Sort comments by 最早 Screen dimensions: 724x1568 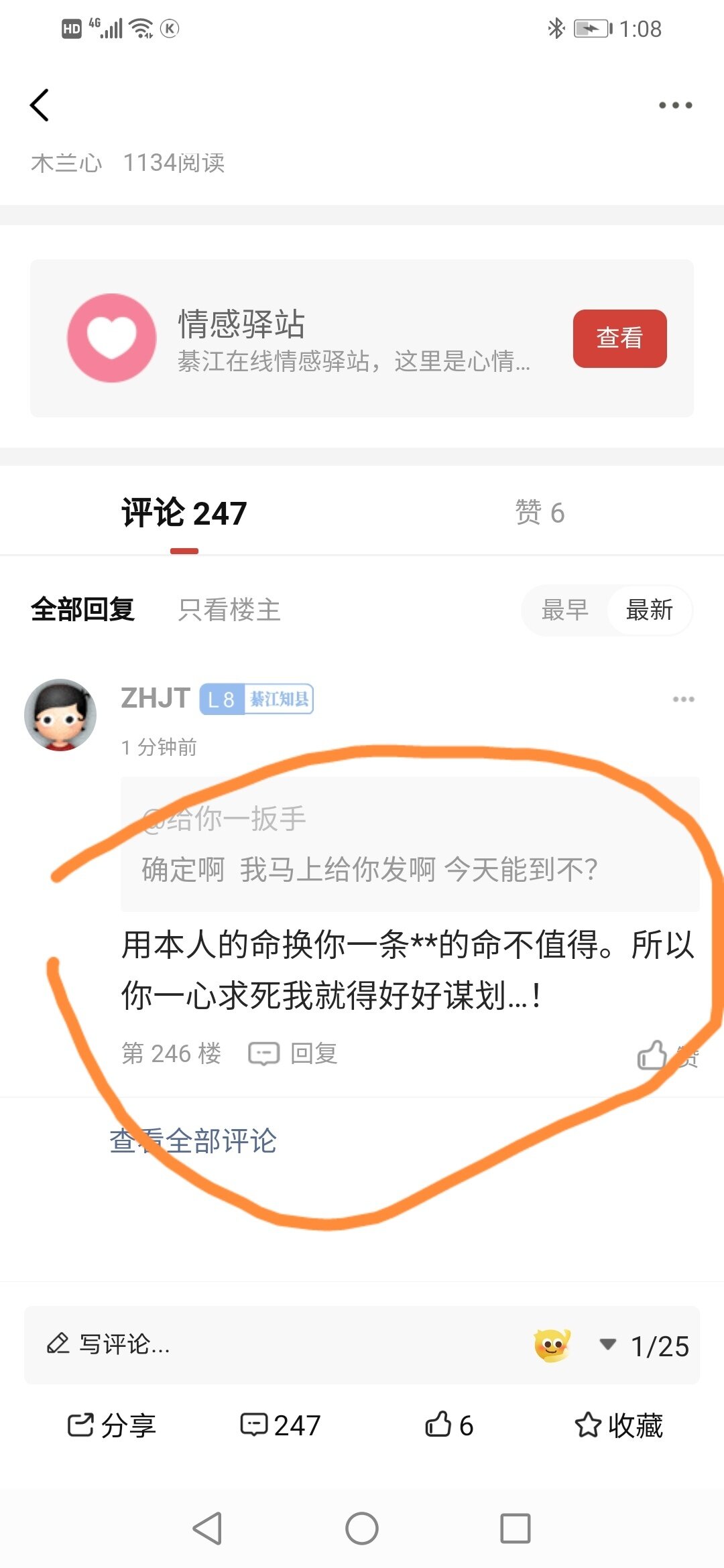click(x=564, y=610)
